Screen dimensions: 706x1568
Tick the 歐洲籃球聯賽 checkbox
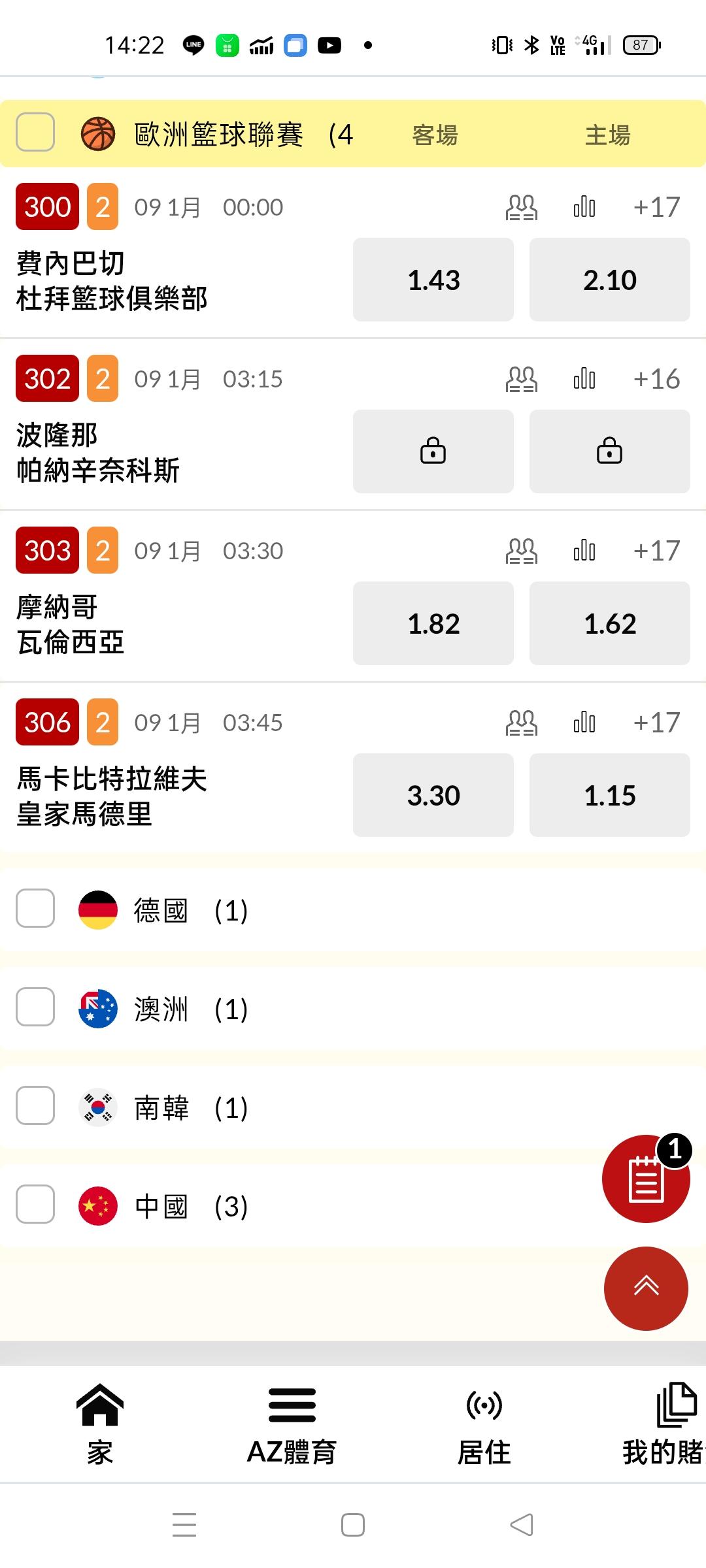(35, 133)
